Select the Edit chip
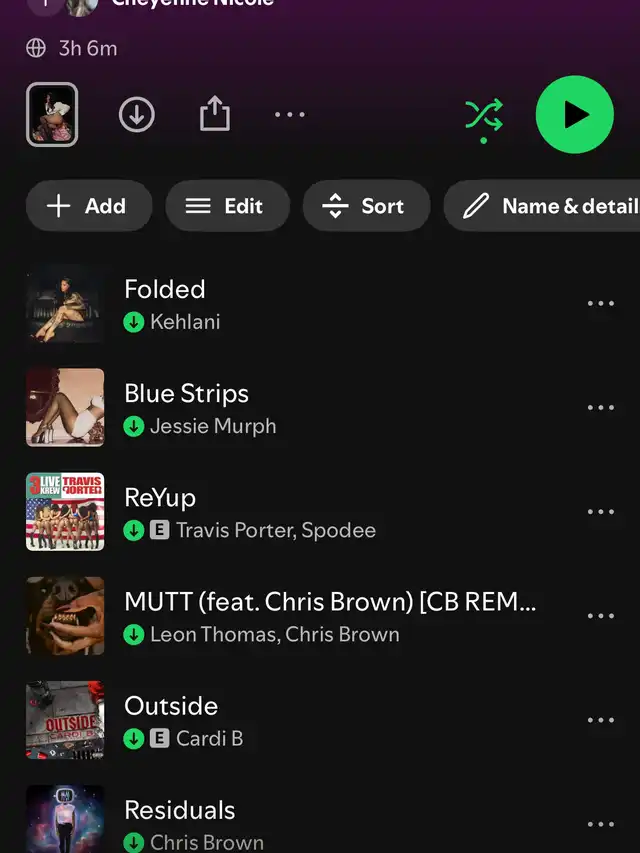Viewport: 640px width, 853px height. [x=226, y=206]
